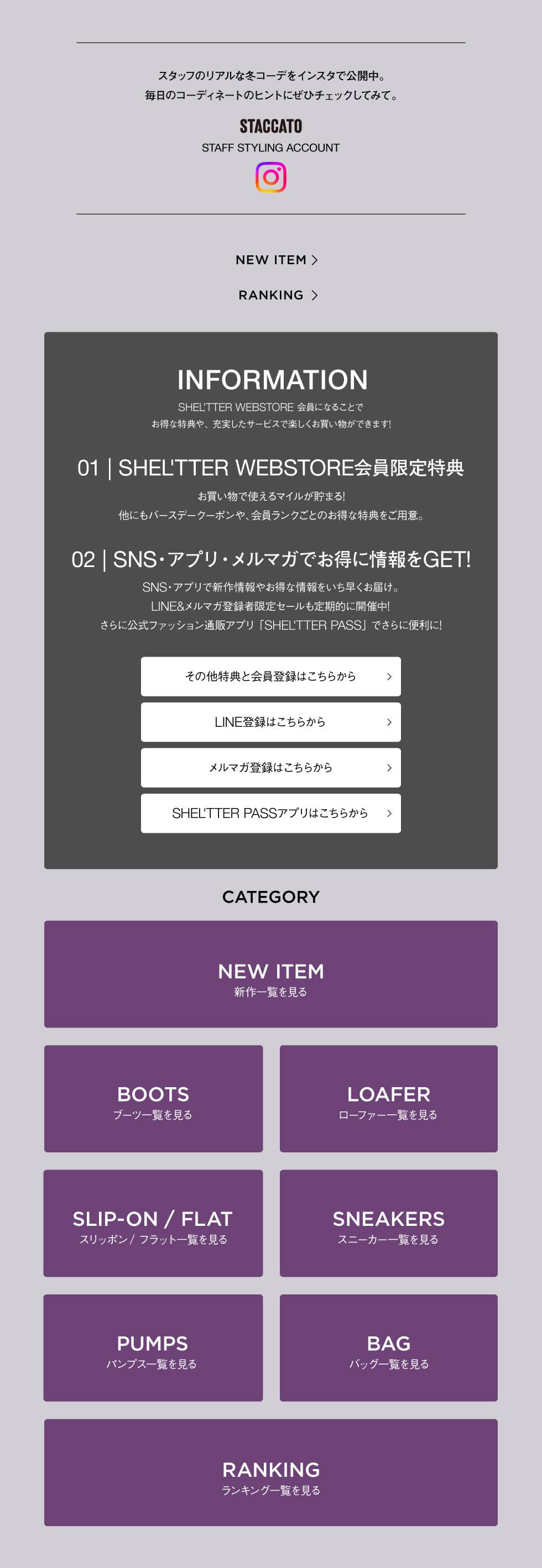View the LOAFER category tile
This screenshot has height=1568, width=542.
click(389, 1099)
